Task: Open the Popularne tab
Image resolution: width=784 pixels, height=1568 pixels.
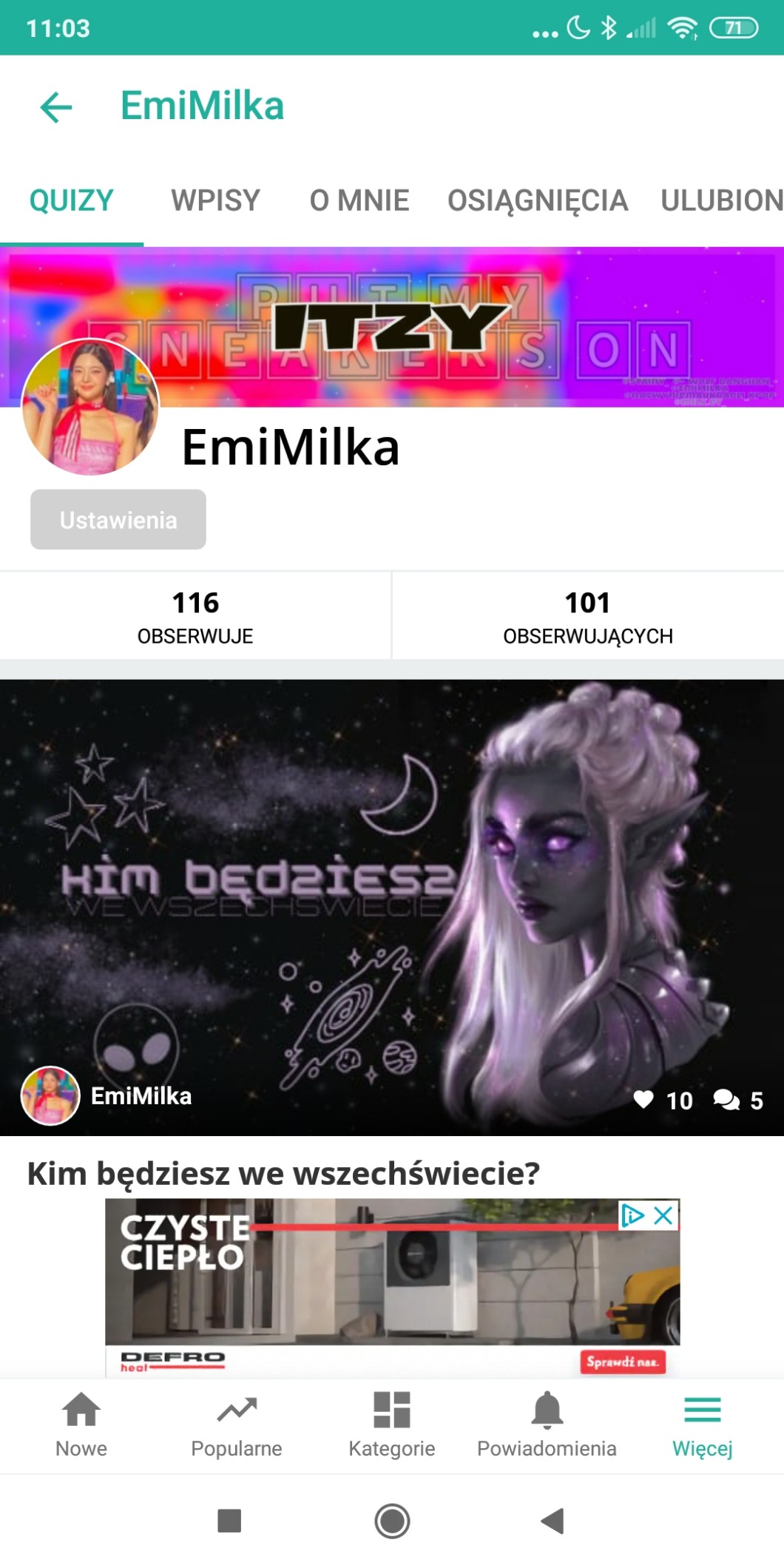Action: [237, 1425]
